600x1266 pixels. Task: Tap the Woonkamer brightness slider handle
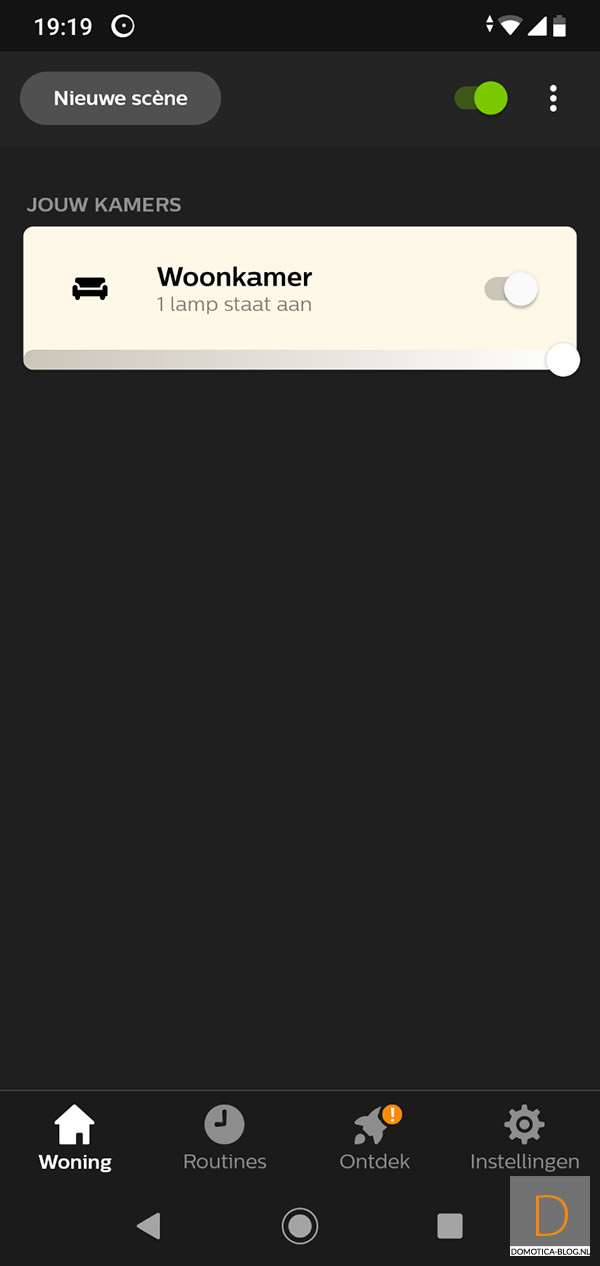(563, 360)
